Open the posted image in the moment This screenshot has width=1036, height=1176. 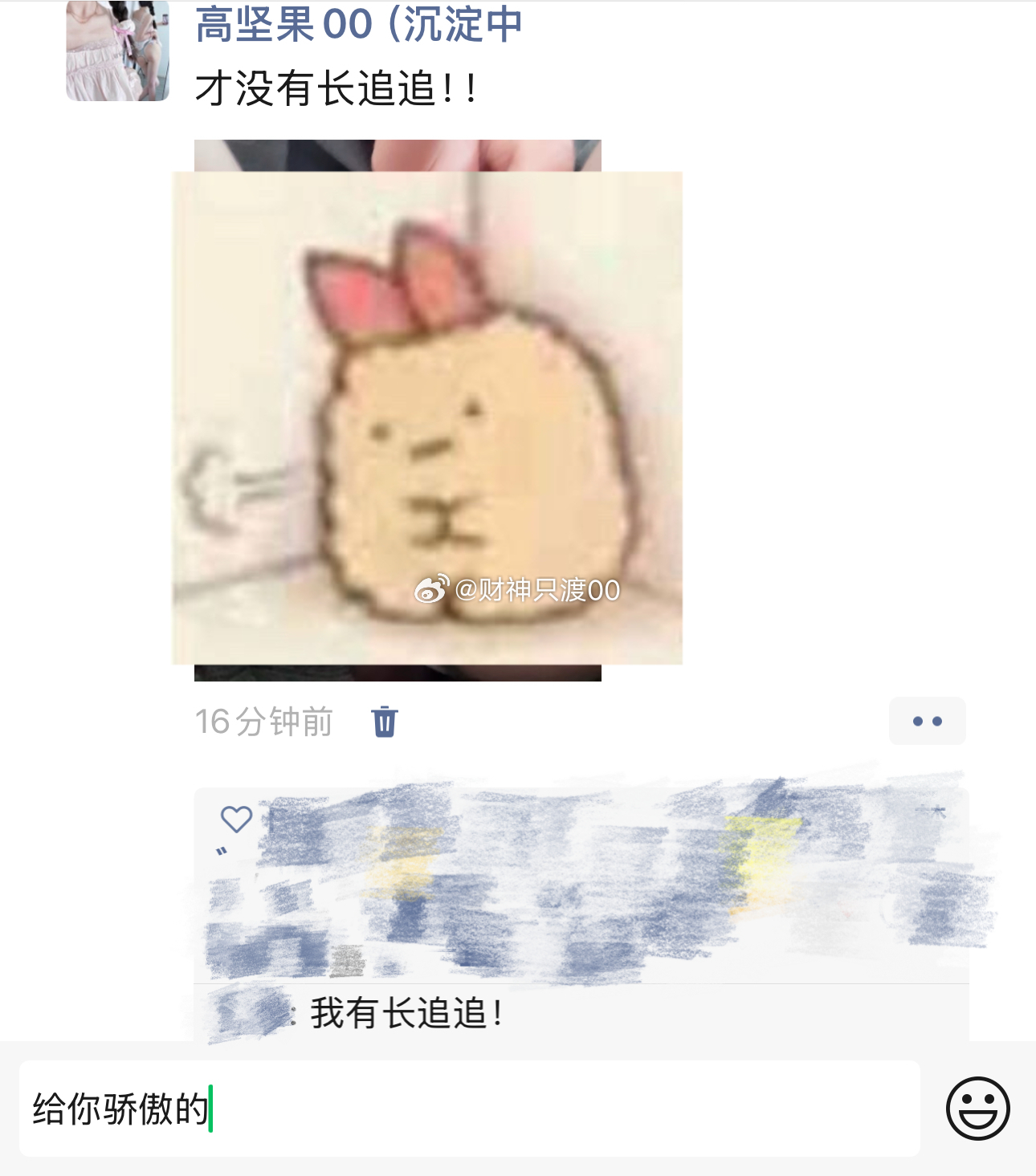[426, 417]
